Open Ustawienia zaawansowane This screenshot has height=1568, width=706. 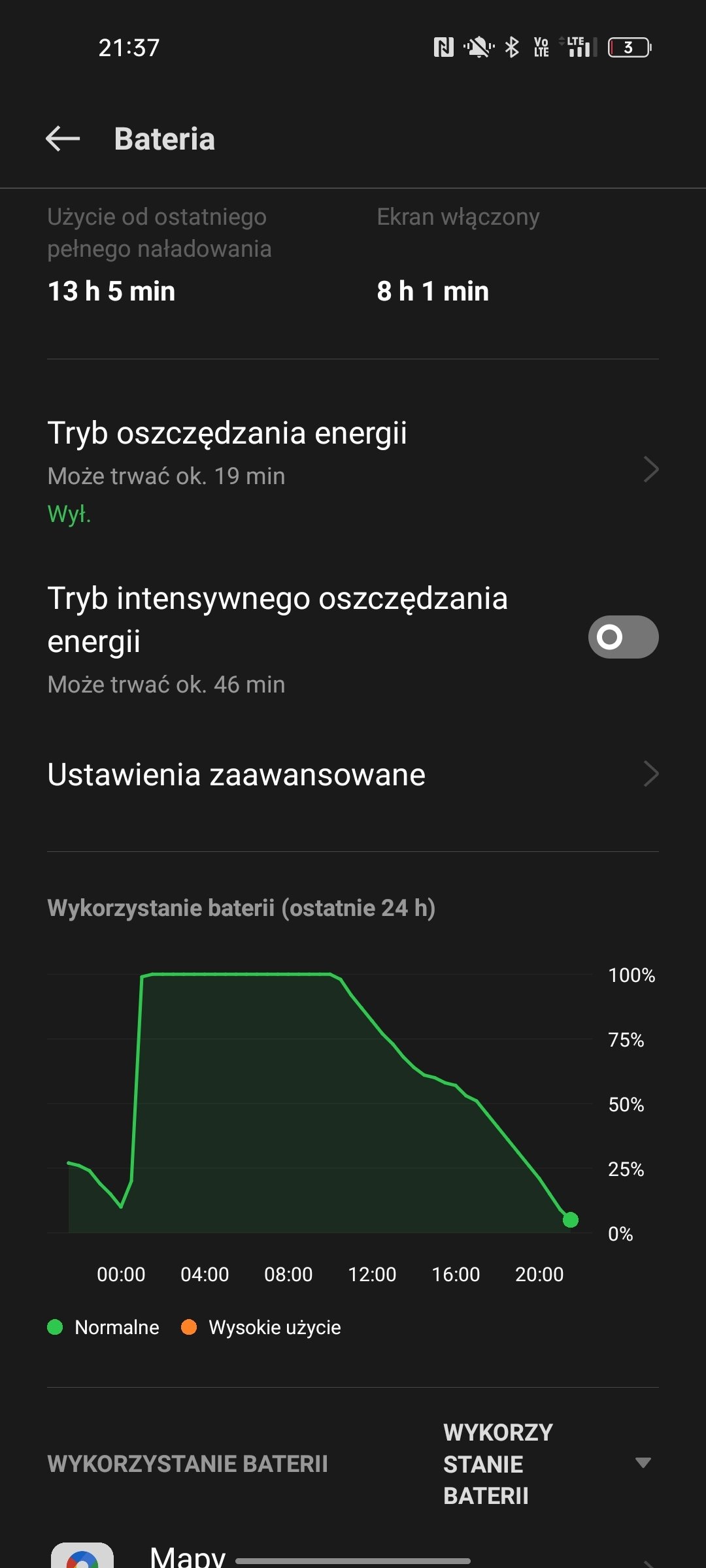(x=353, y=774)
